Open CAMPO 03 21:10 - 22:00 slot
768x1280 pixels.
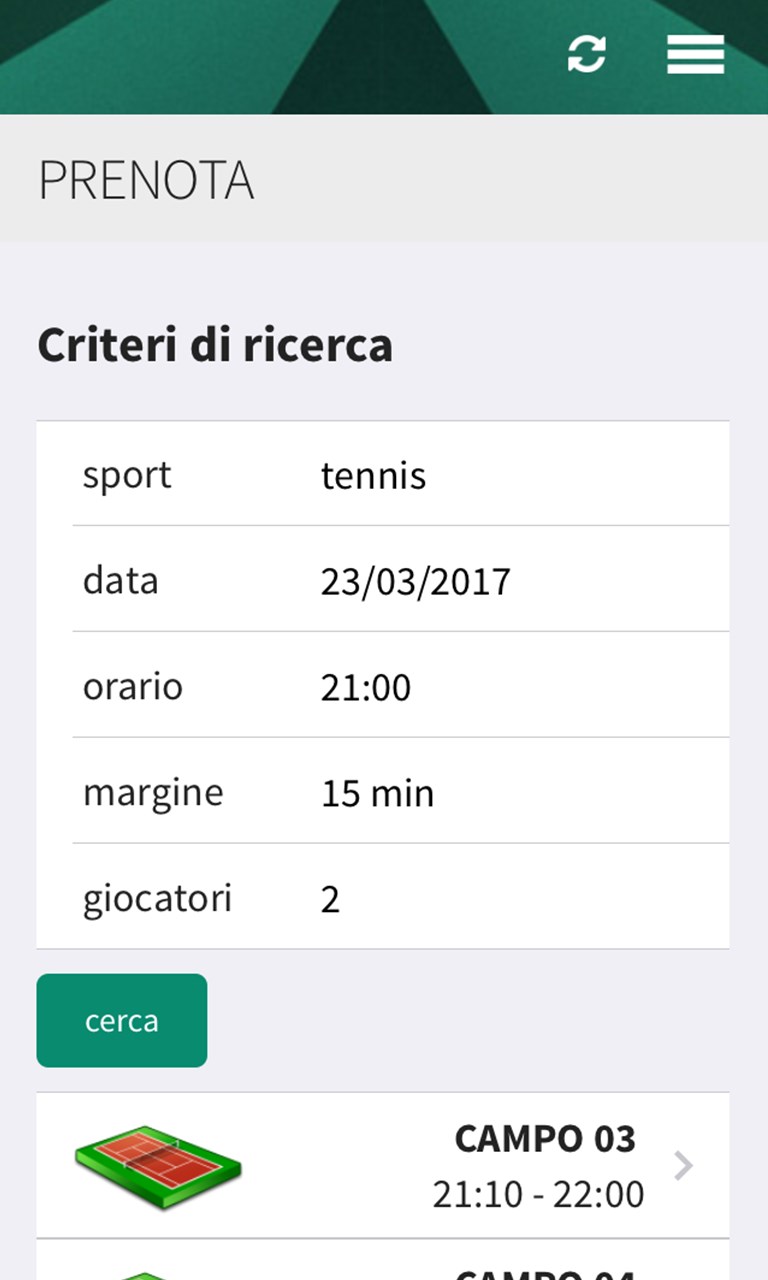pyautogui.click(x=383, y=1165)
